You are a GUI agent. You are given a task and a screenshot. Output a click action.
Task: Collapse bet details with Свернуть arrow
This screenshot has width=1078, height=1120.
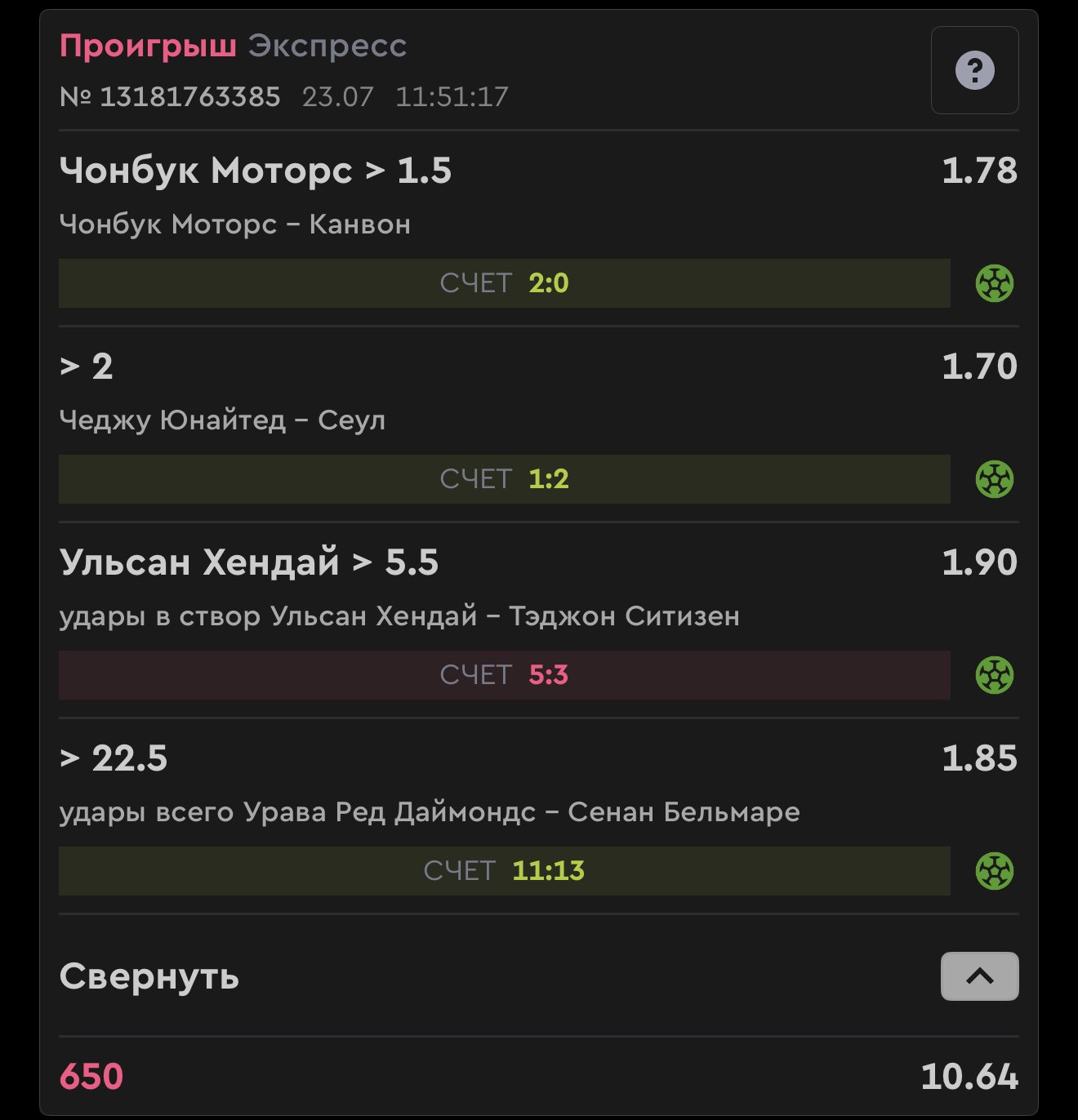[x=979, y=976]
